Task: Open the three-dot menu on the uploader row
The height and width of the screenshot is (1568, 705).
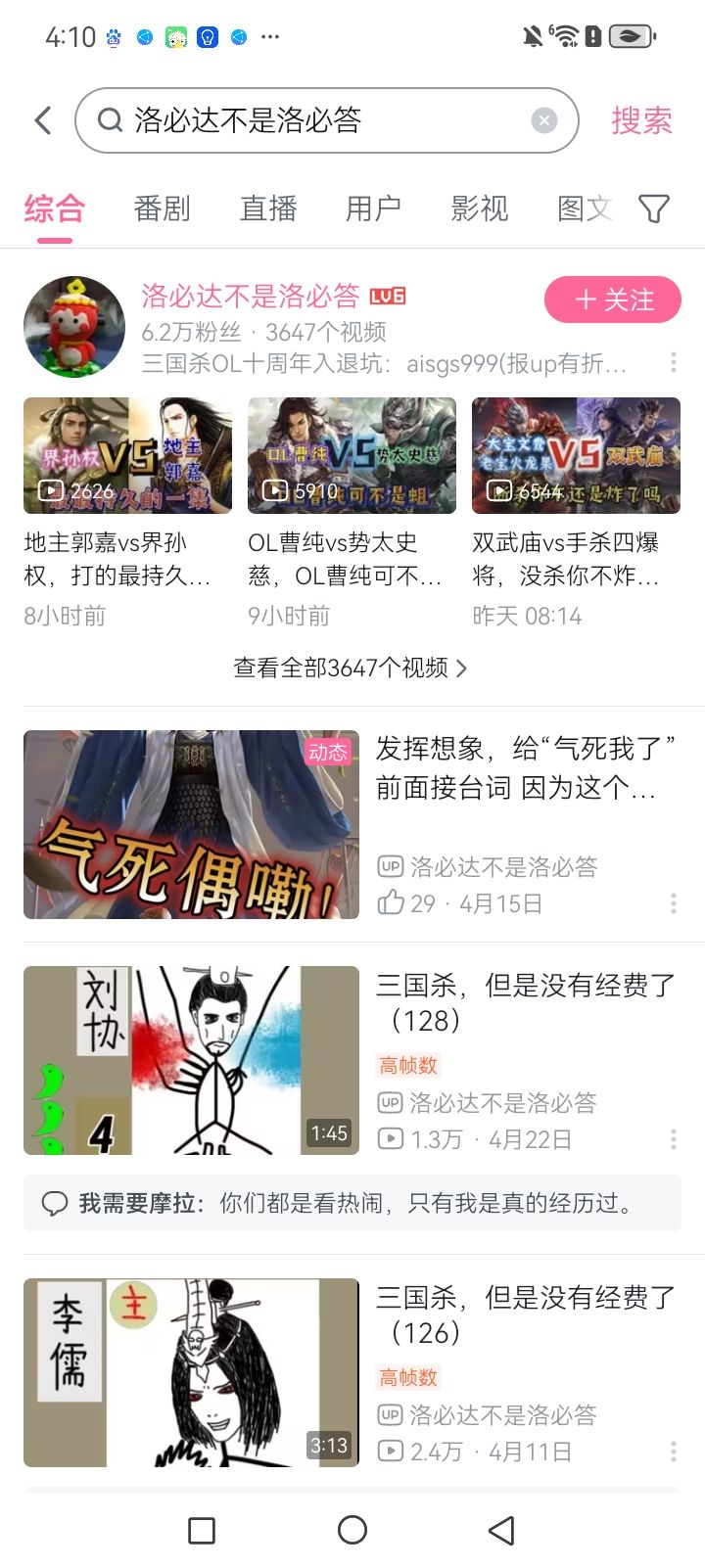Action: [x=673, y=363]
